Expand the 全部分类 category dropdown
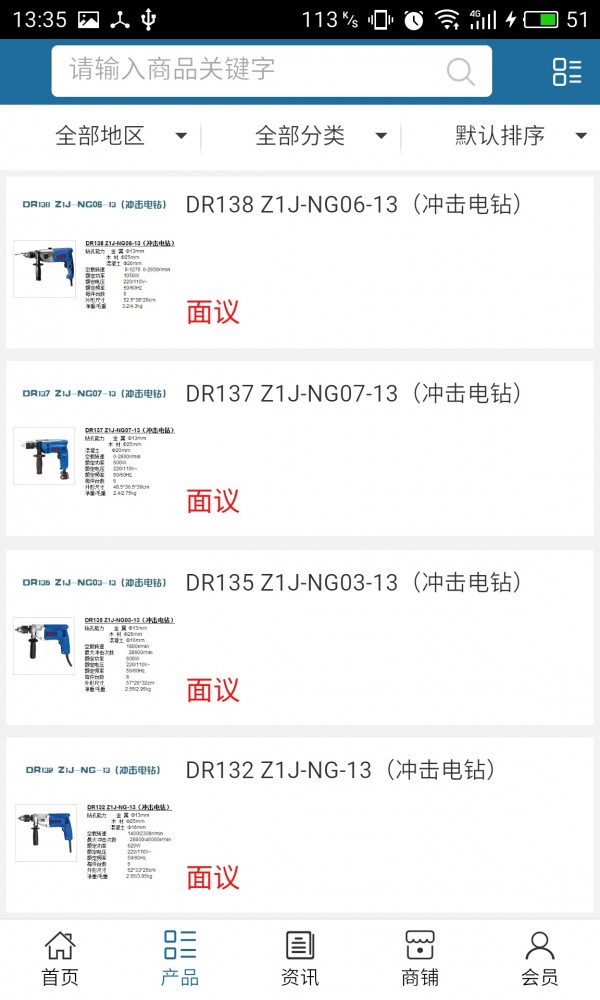 pyautogui.click(x=320, y=136)
